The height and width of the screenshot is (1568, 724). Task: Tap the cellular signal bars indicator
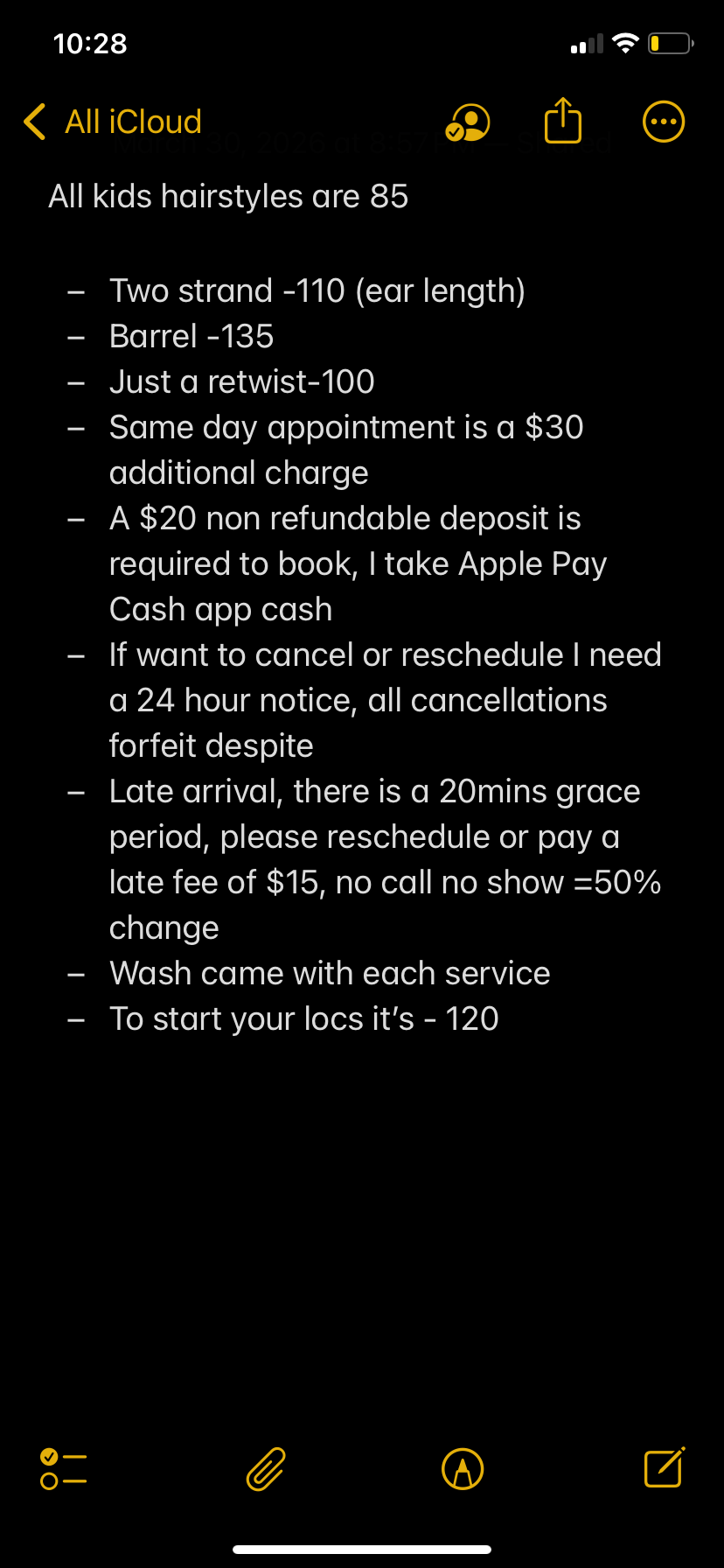click(x=587, y=43)
